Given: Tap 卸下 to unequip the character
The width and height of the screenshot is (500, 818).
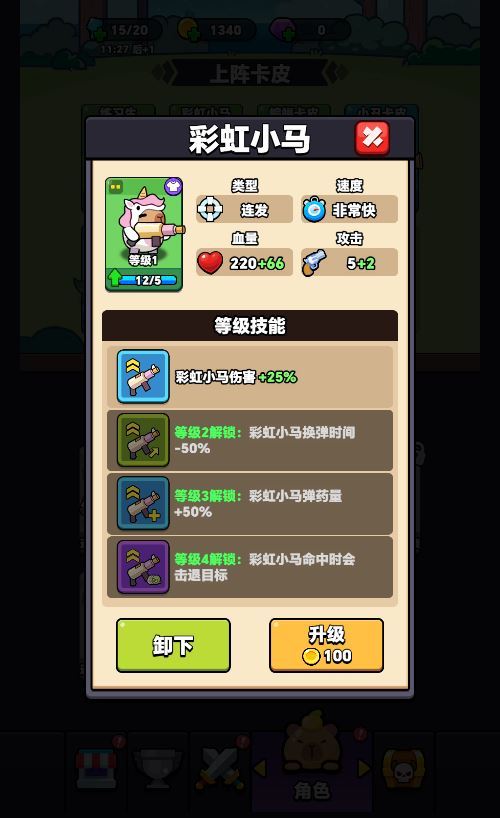Looking at the screenshot, I should (x=173, y=645).
